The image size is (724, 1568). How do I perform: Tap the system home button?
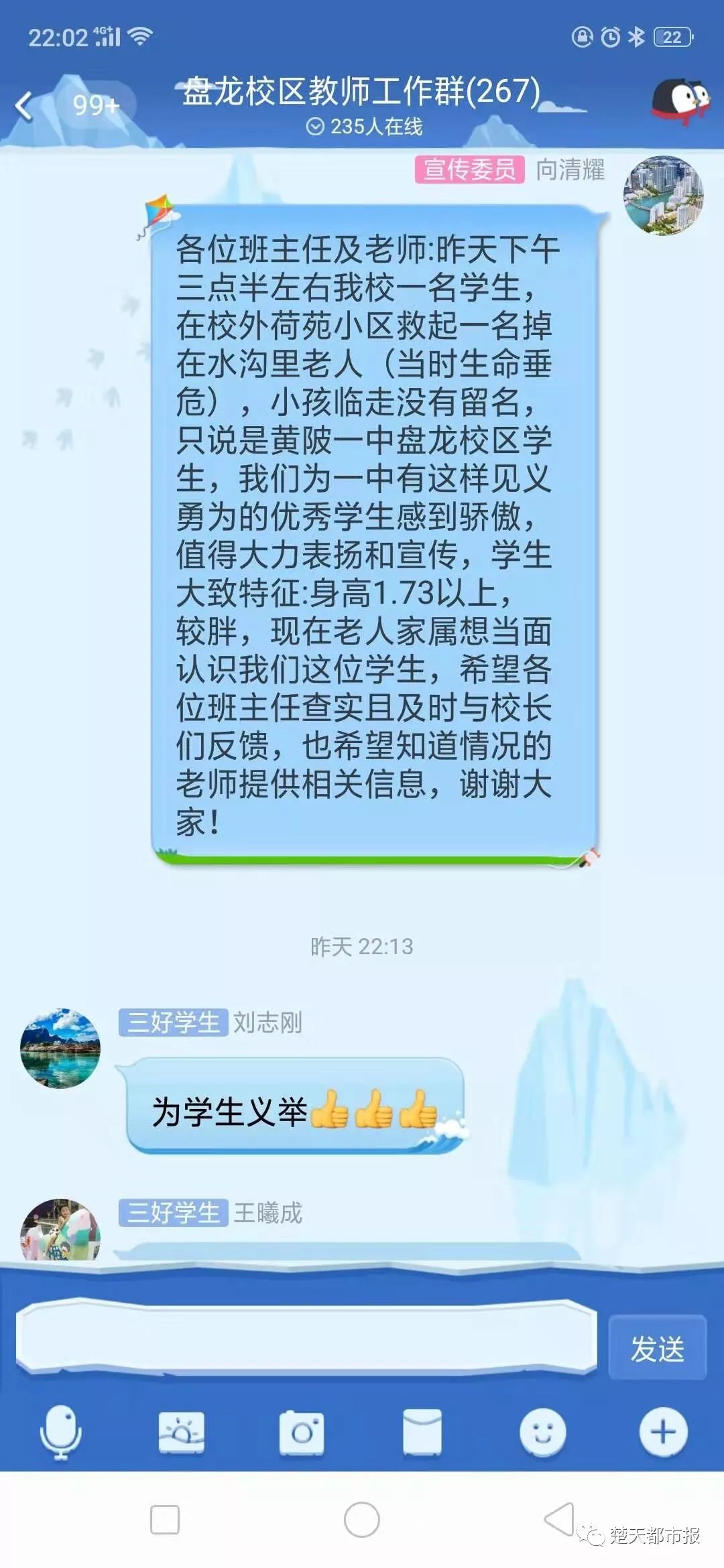tap(361, 1520)
